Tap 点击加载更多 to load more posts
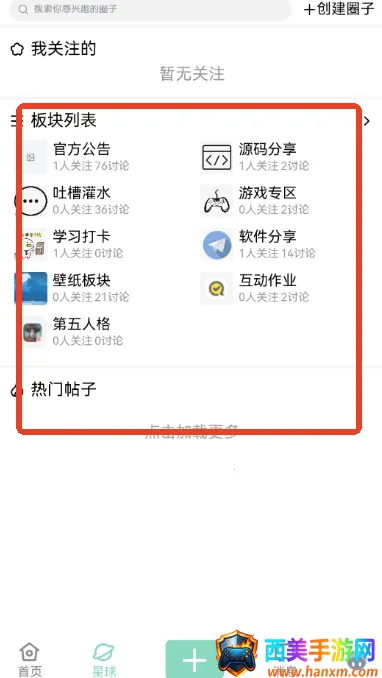 [x=191, y=432]
